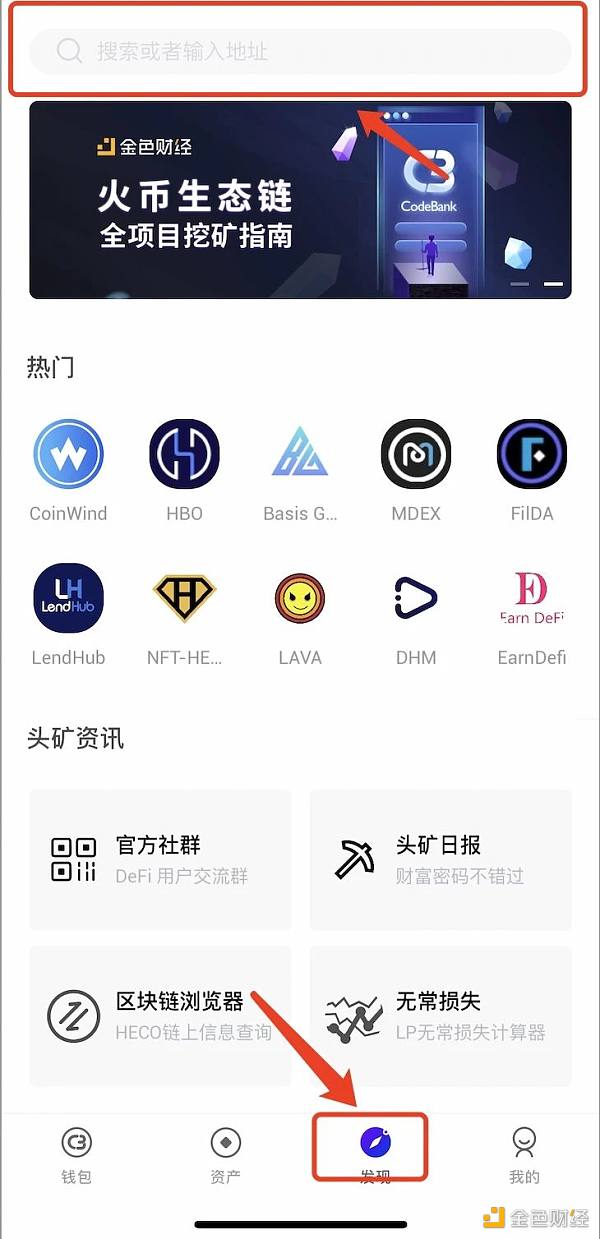Open the 头矿日报 card
The height and width of the screenshot is (1239, 600).
click(440, 859)
